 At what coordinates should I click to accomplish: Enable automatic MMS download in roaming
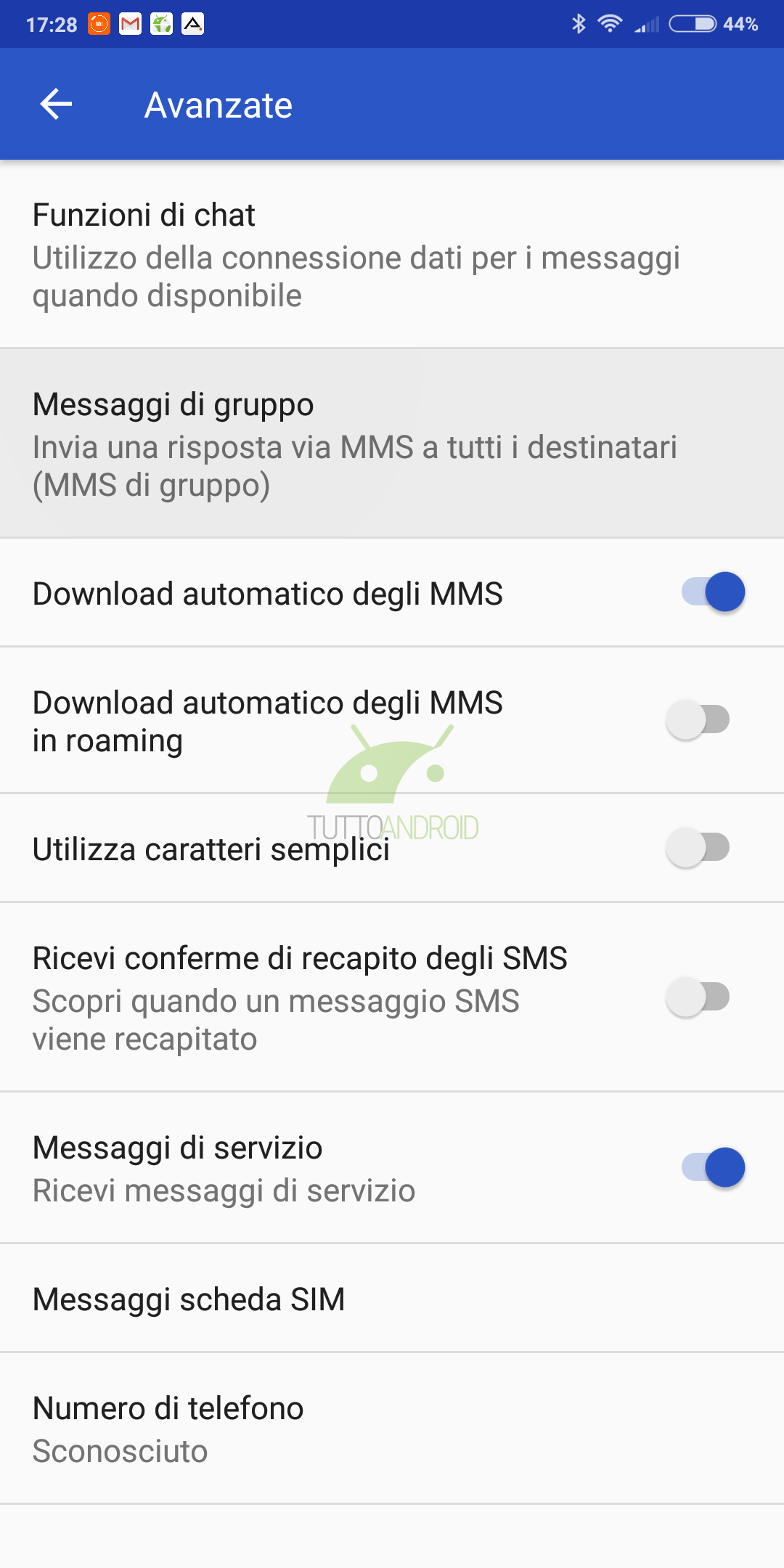(698, 719)
